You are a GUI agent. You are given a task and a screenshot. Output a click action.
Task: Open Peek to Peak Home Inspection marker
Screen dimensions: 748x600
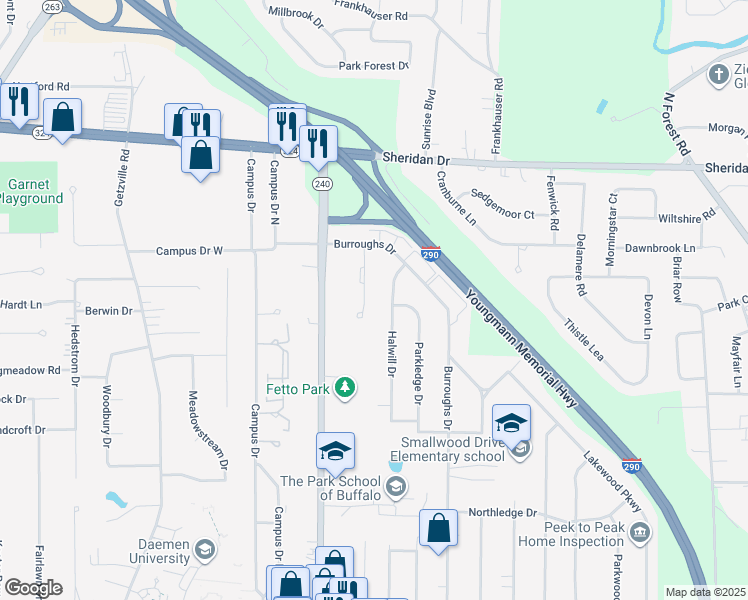click(x=640, y=532)
